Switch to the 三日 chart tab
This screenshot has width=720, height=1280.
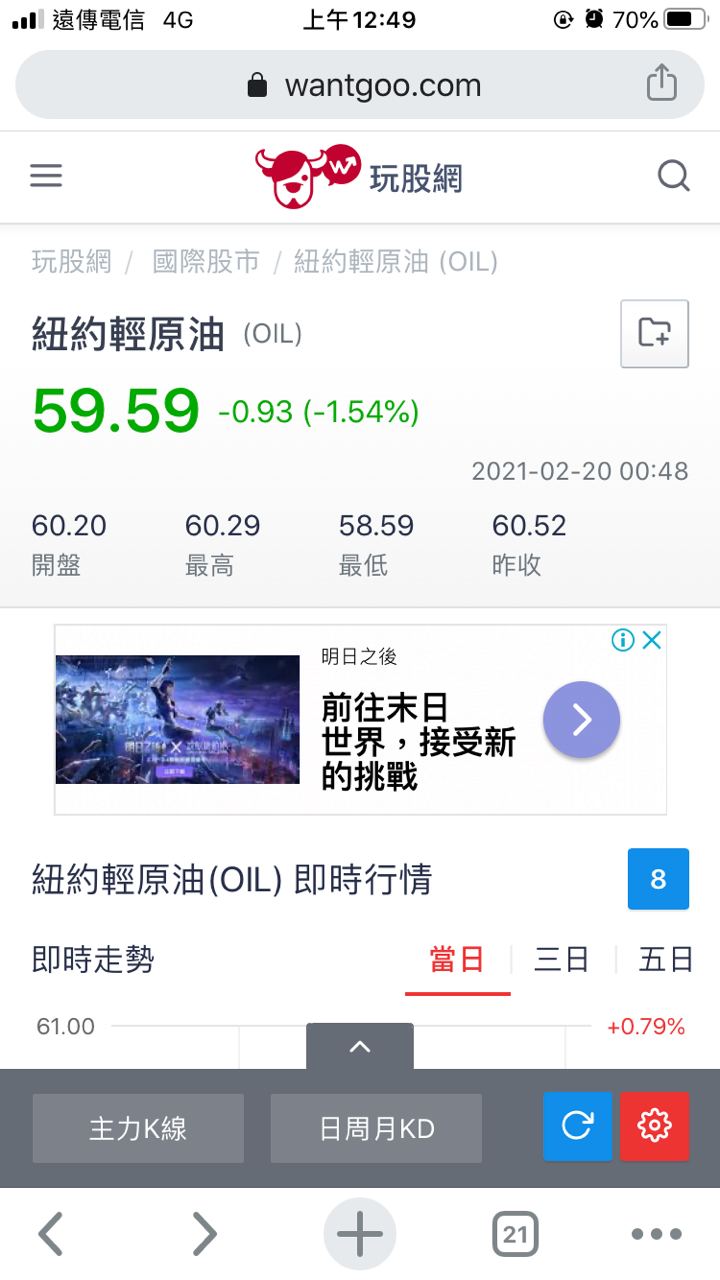(561, 961)
